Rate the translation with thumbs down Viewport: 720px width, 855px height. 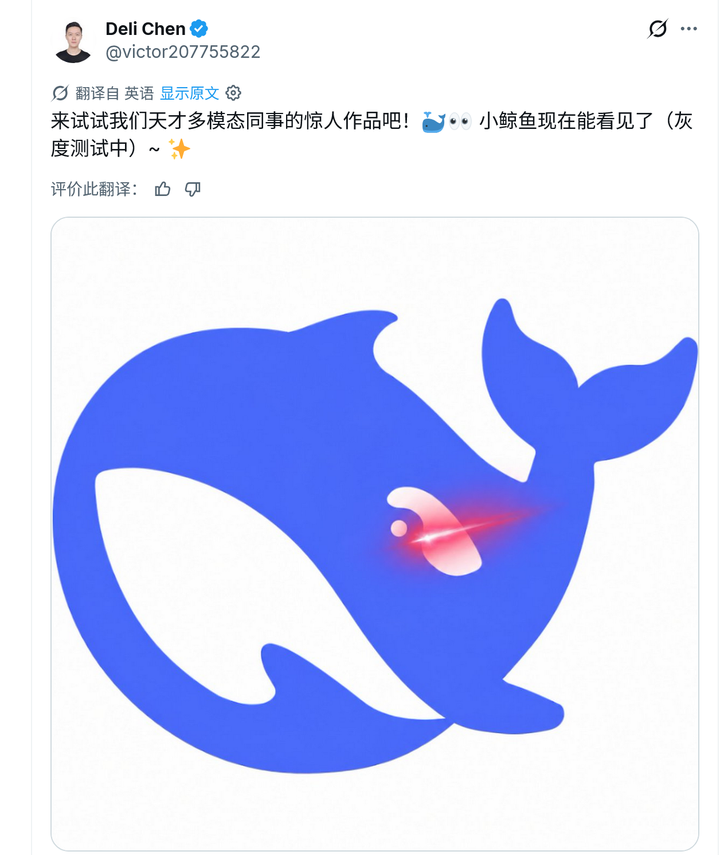point(193,189)
